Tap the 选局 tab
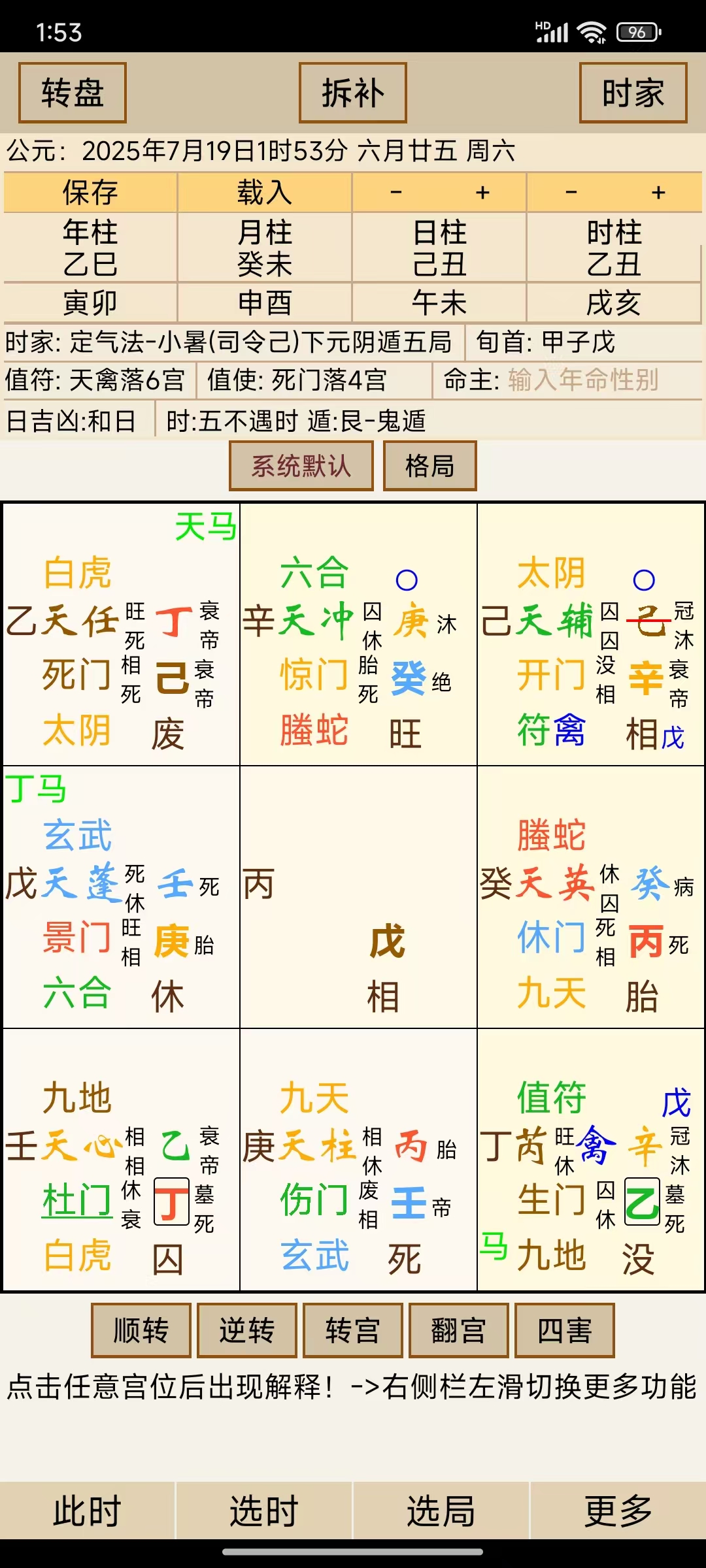This screenshot has width=706, height=1568. pyautogui.click(x=441, y=1511)
